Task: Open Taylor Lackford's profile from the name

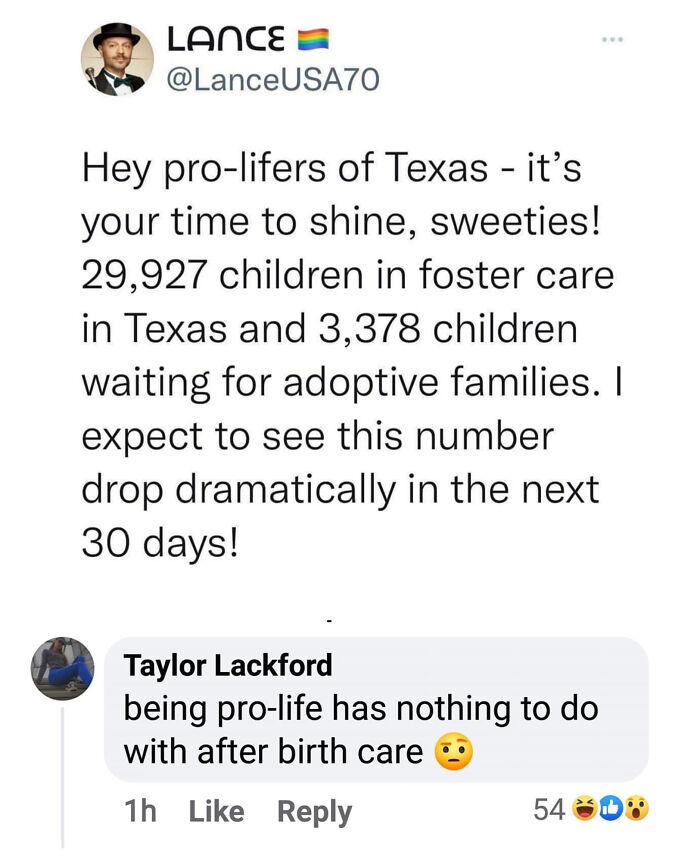Action: click(227, 665)
